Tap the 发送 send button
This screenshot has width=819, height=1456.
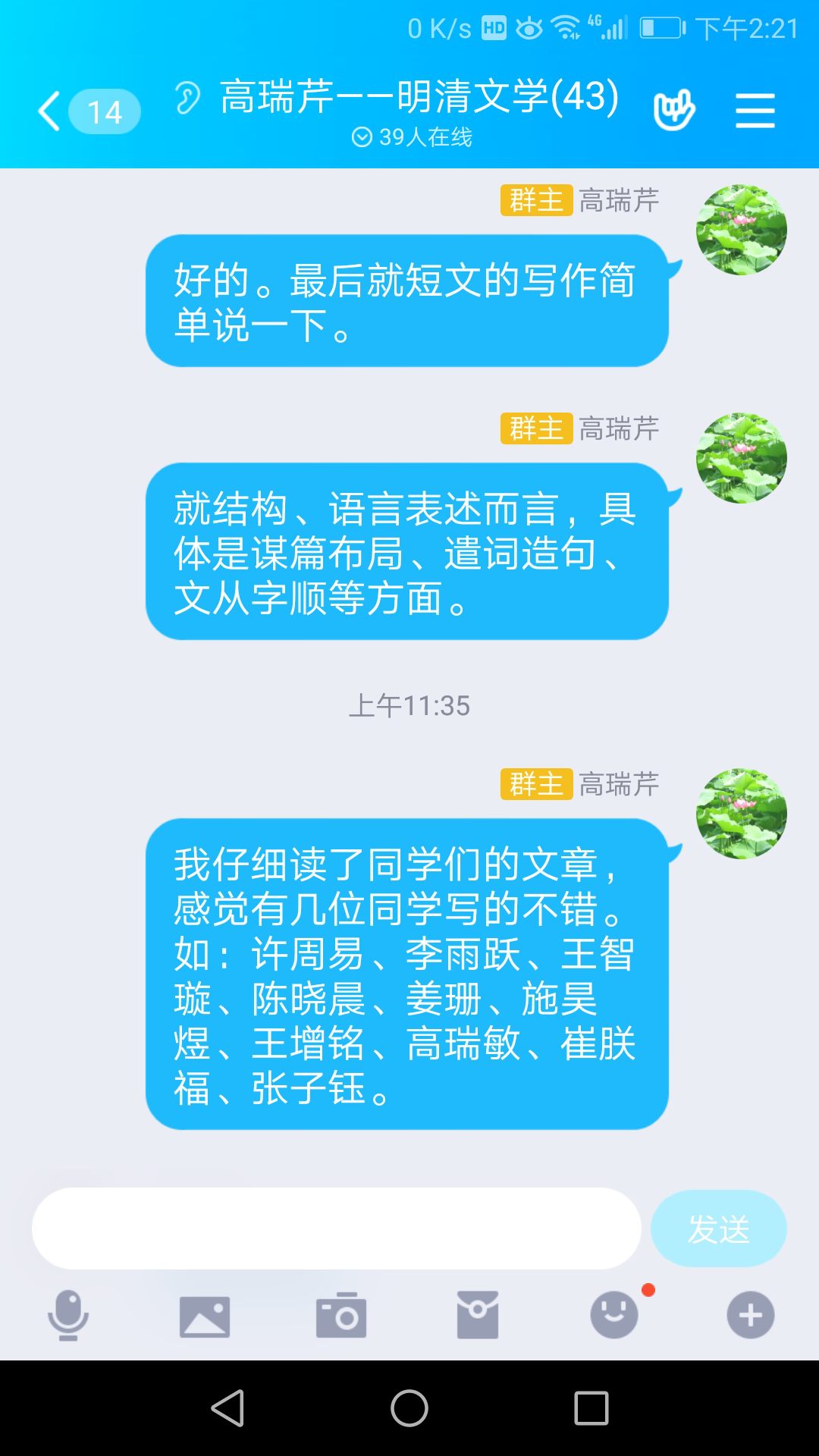(x=718, y=1228)
